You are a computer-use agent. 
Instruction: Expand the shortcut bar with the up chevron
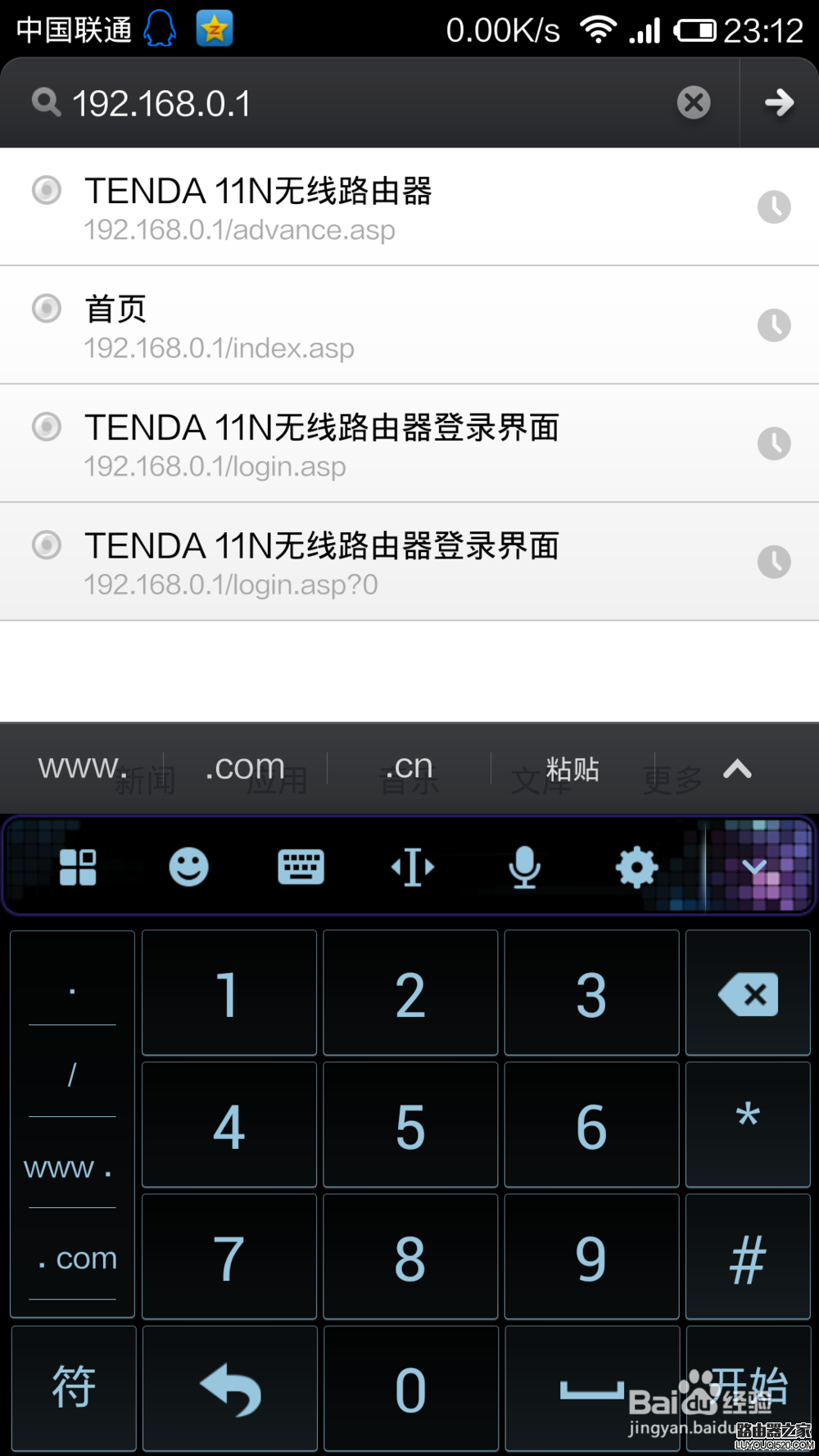click(737, 769)
